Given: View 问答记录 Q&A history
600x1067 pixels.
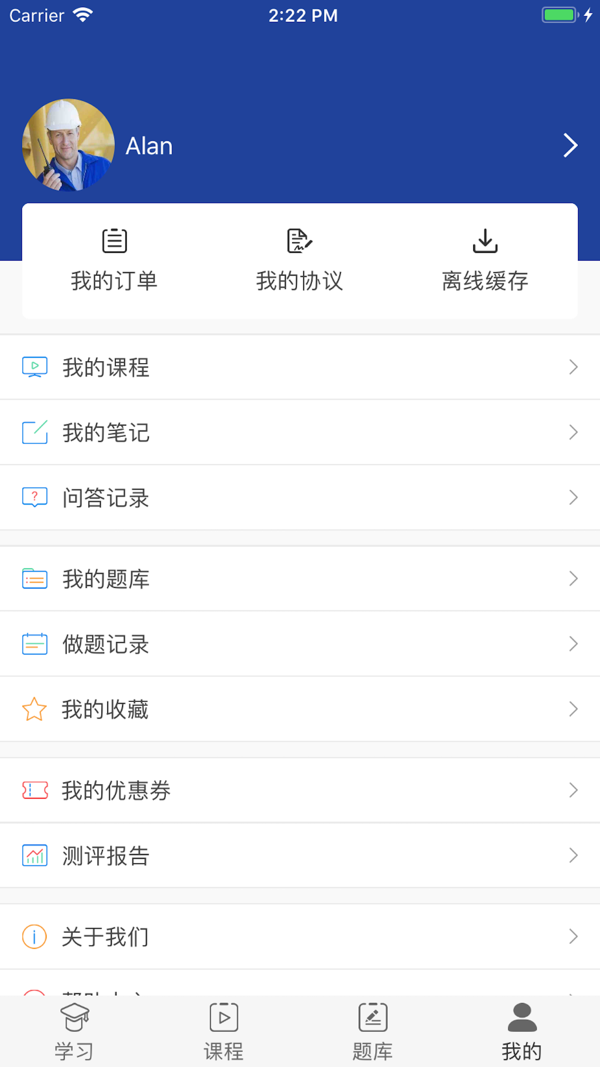Looking at the screenshot, I should (300, 497).
